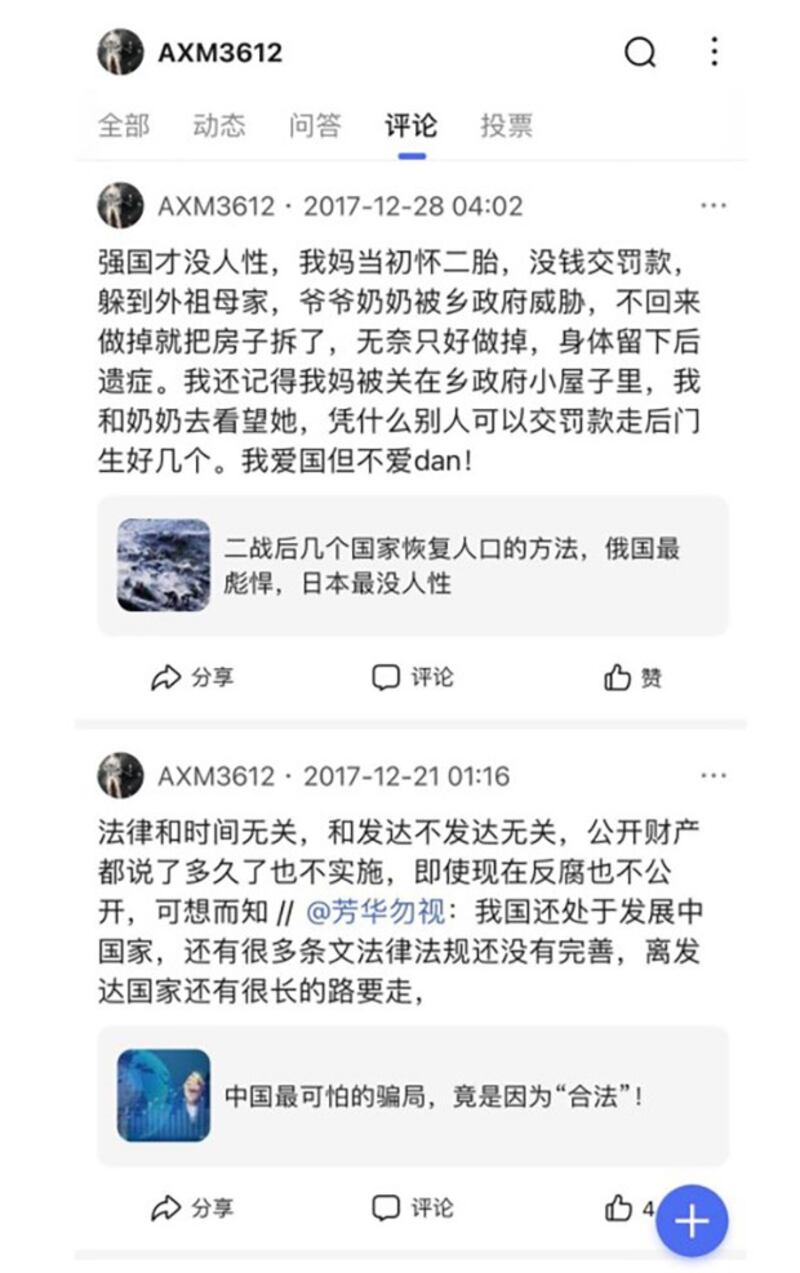
Task: Select the 评论 tab
Action: (x=411, y=126)
